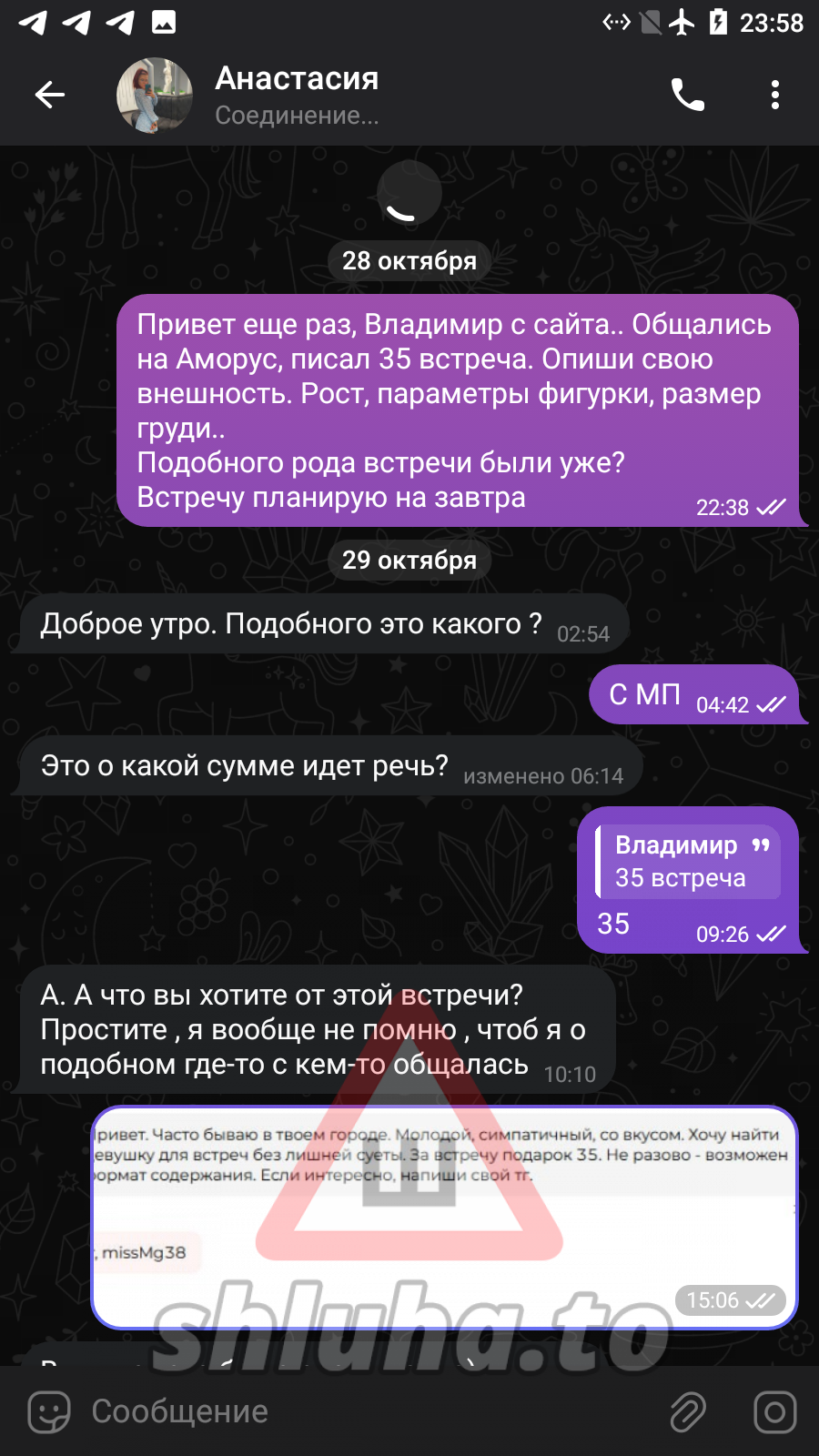Record a video message with camera icon

[x=774, y=1411]
